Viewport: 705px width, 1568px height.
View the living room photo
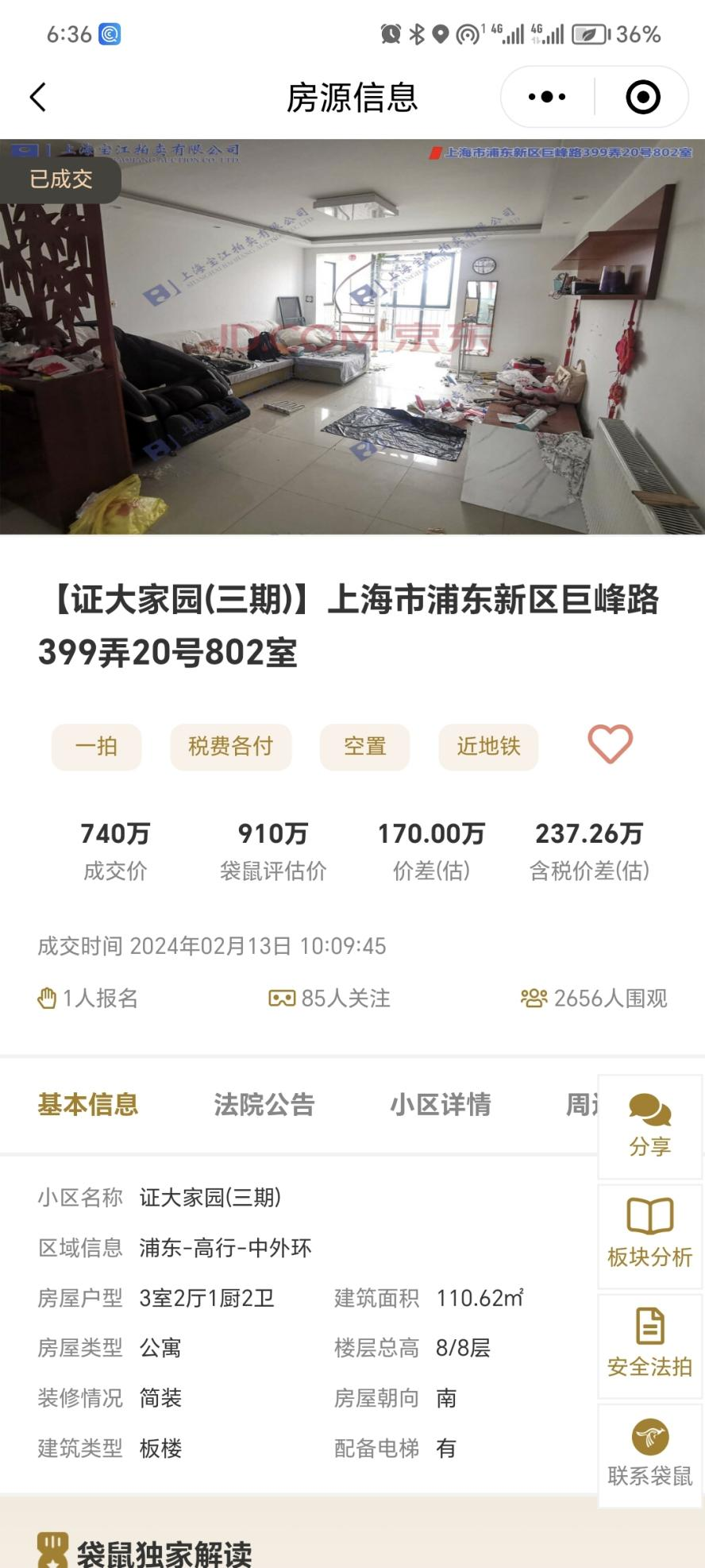pyautogui.click(x=352, y=338)
